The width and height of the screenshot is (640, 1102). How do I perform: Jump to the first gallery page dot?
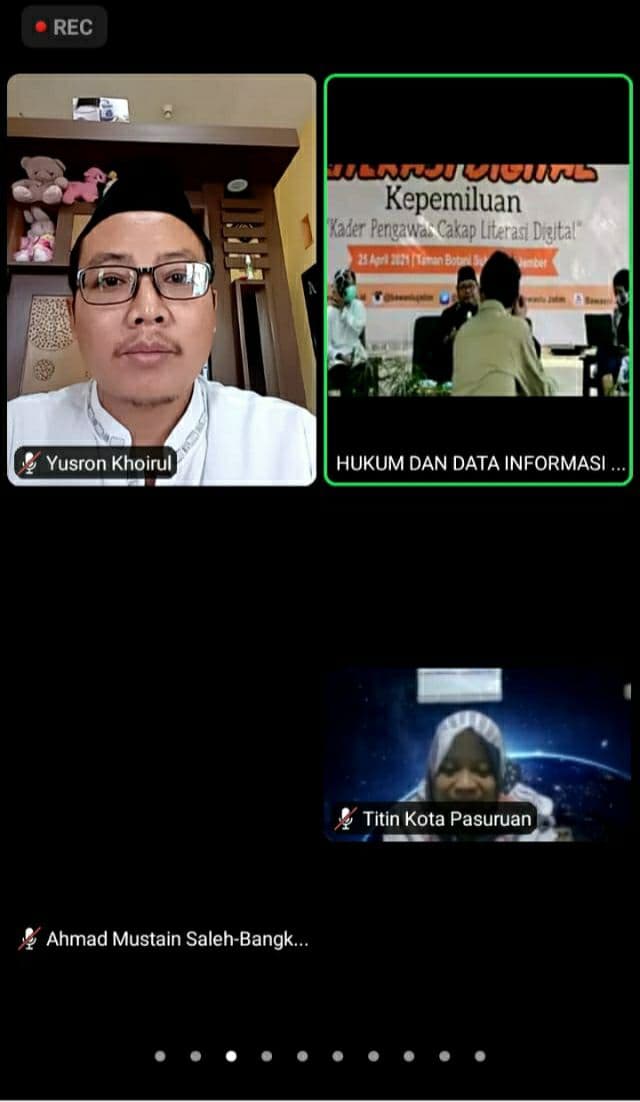pos(160,1056)
